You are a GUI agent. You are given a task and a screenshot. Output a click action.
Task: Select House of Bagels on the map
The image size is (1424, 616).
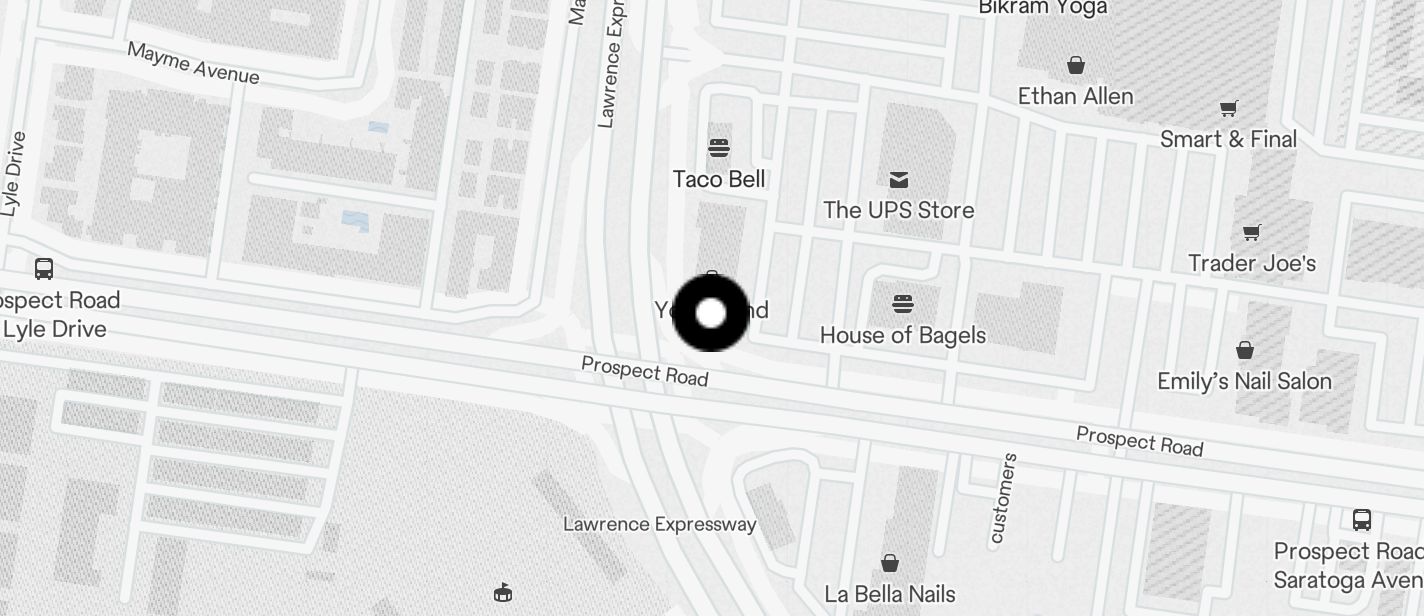pos(902,304)
